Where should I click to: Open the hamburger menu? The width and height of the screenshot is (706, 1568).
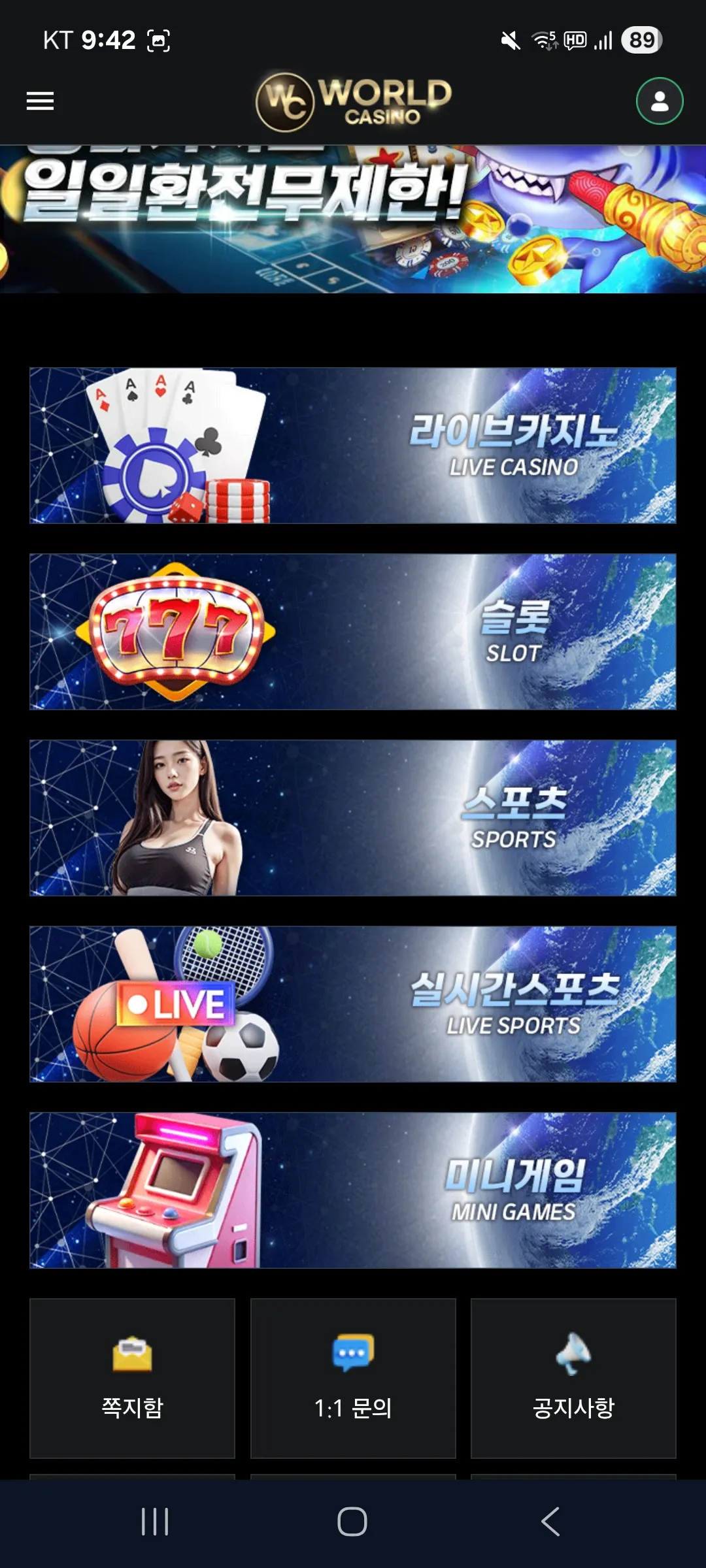40,101
